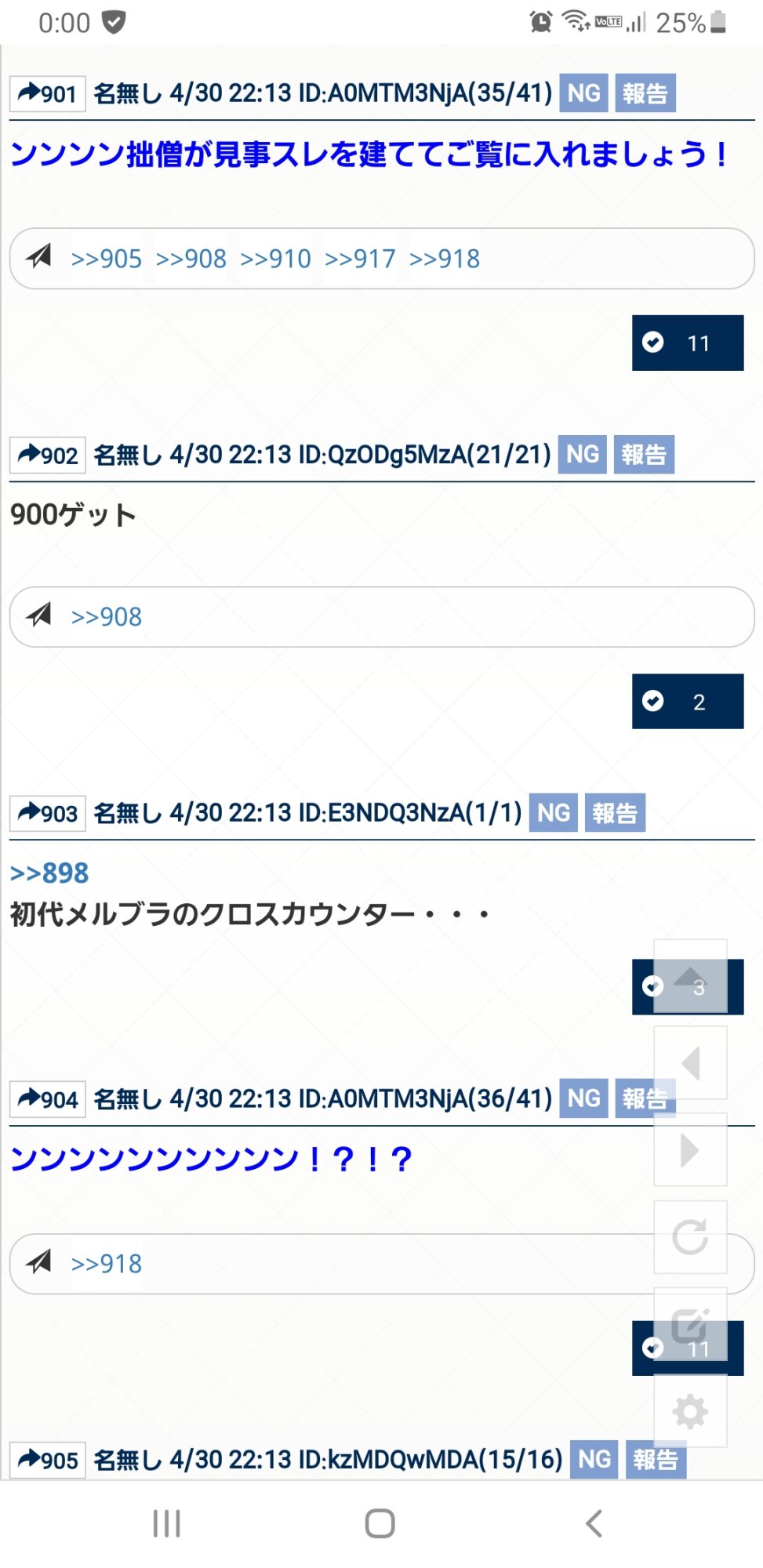Report post 901 via 報告

pos(645,93)
